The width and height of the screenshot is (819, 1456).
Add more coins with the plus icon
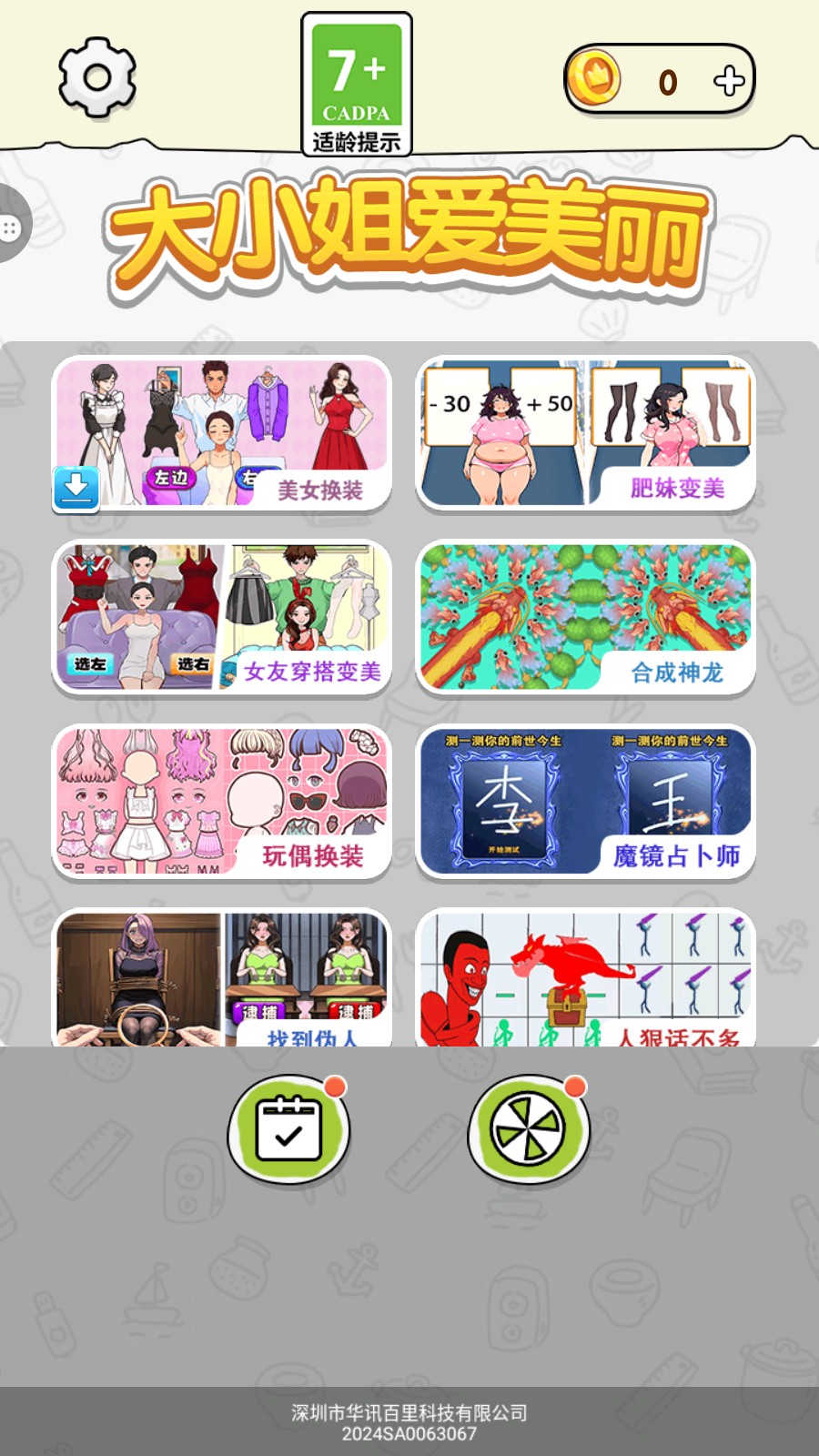(x=729, y=81)
